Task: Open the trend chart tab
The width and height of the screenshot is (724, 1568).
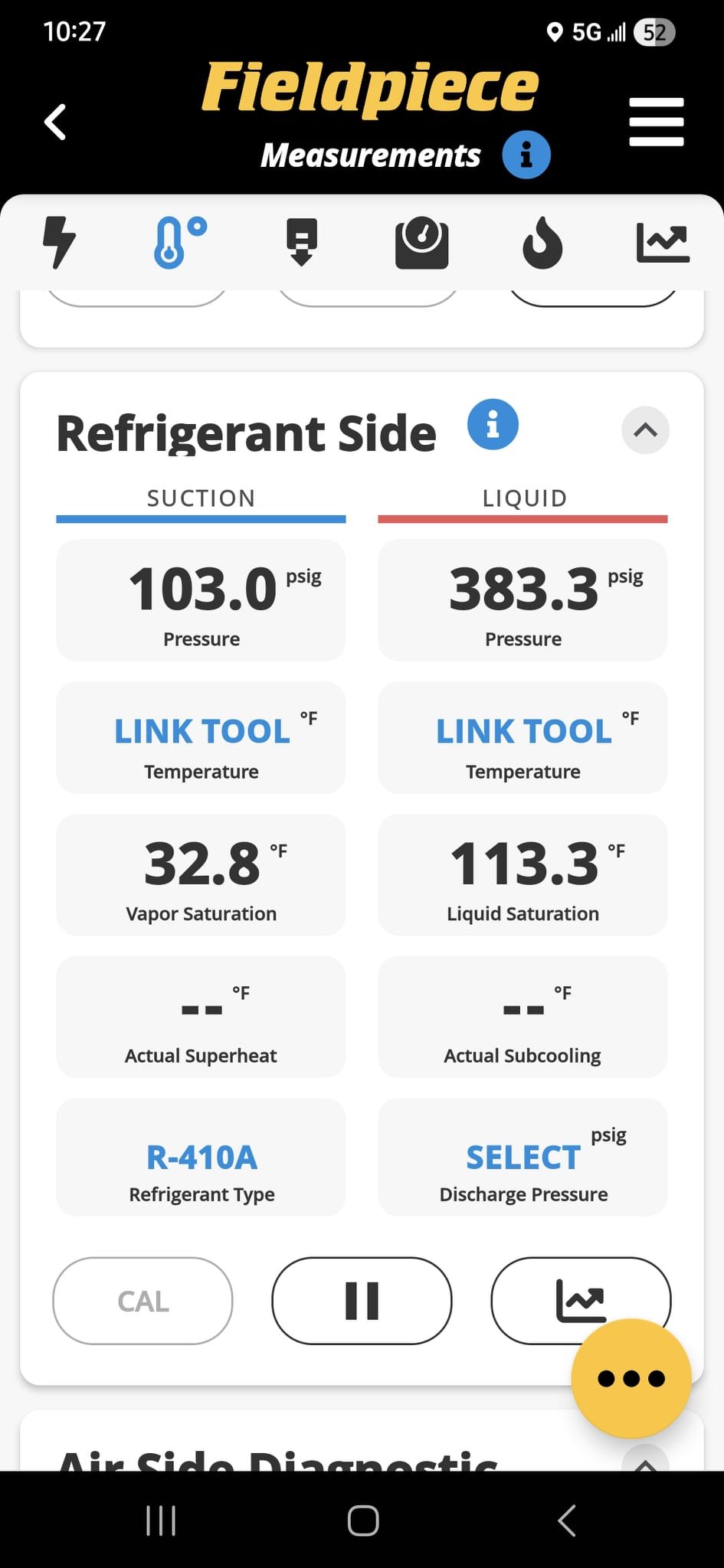Action: [x=663, y=243]
